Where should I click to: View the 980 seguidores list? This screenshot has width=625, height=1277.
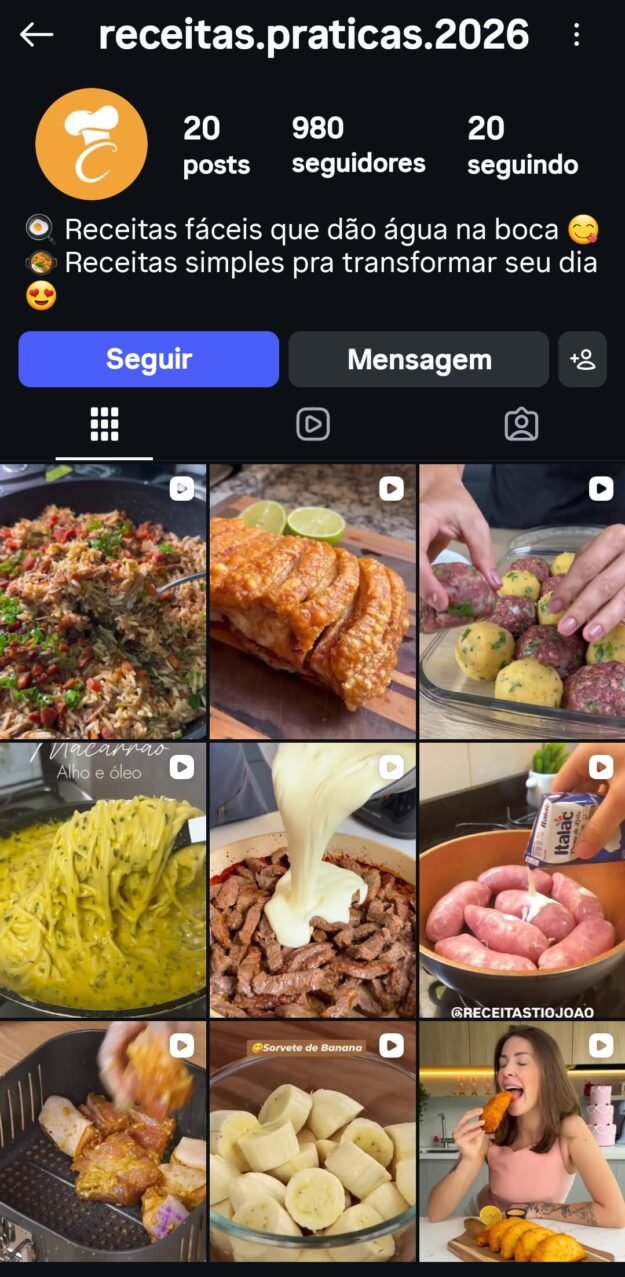click(x=358, y=145)
